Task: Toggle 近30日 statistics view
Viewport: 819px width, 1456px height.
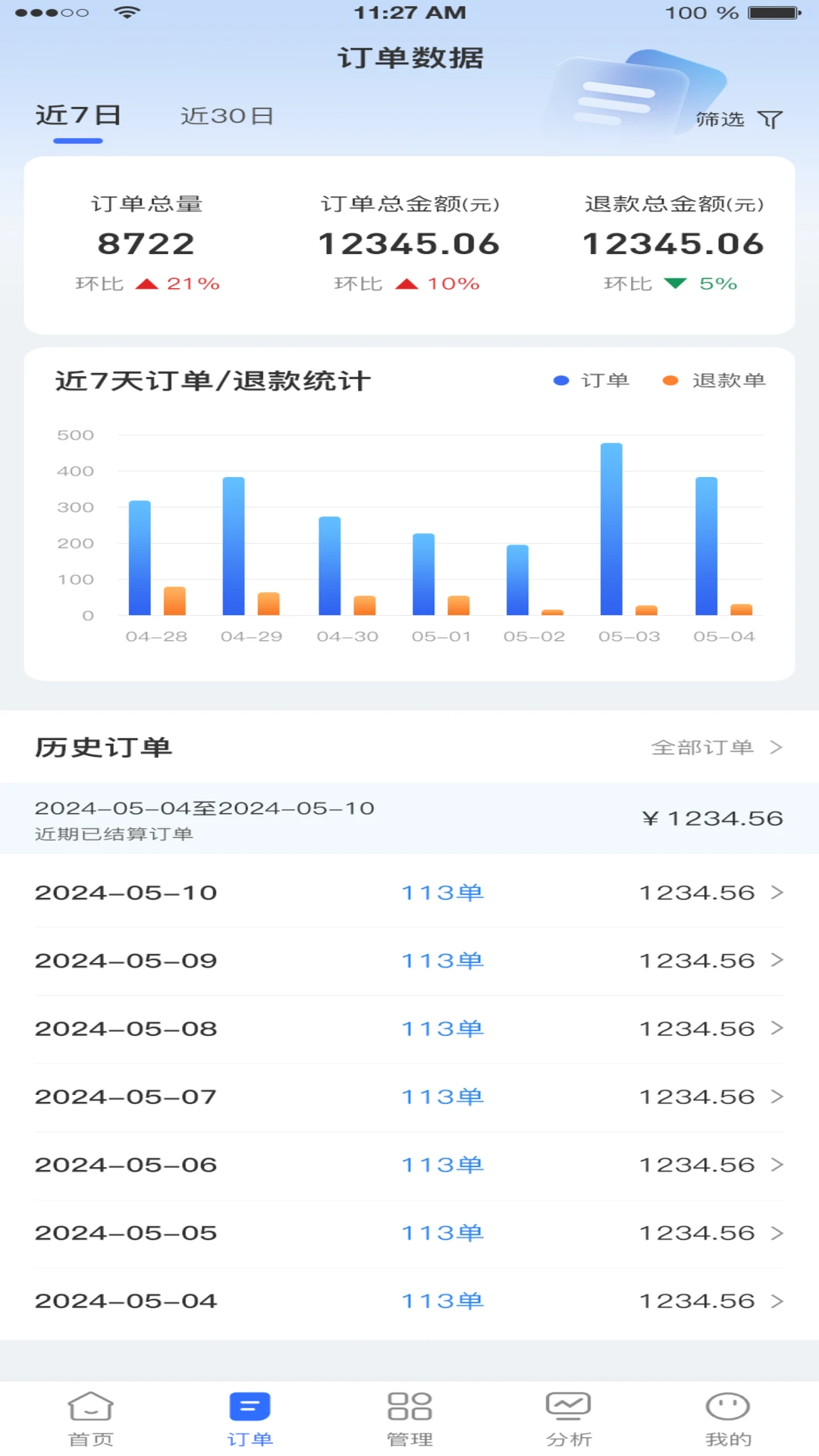Action: pos(228,115)
